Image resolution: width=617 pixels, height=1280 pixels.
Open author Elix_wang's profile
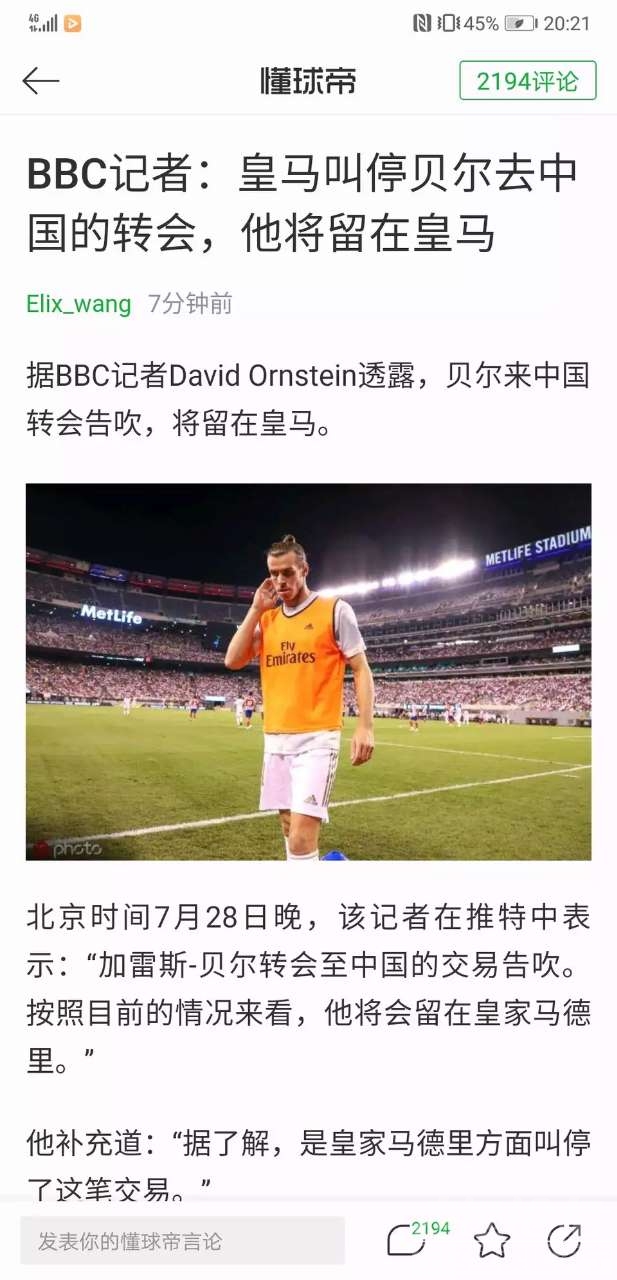(x=78, y=304)
